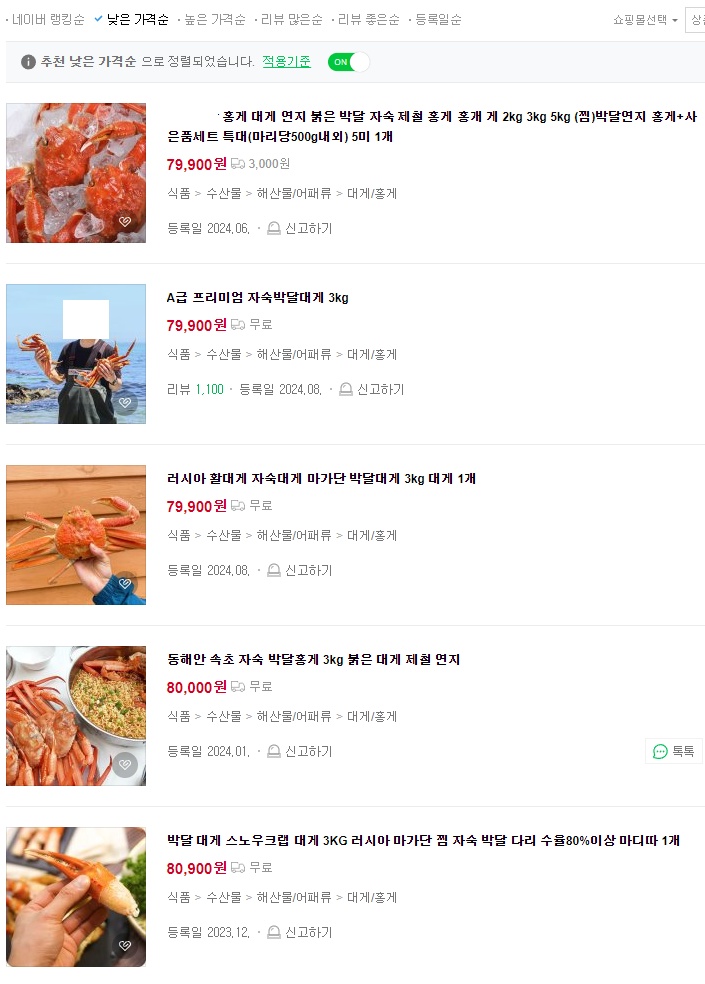This screenshot has width=705, height=984.
Task: Open the 적용기준 link
Action: pyautogui.click(x=286, y=62)
